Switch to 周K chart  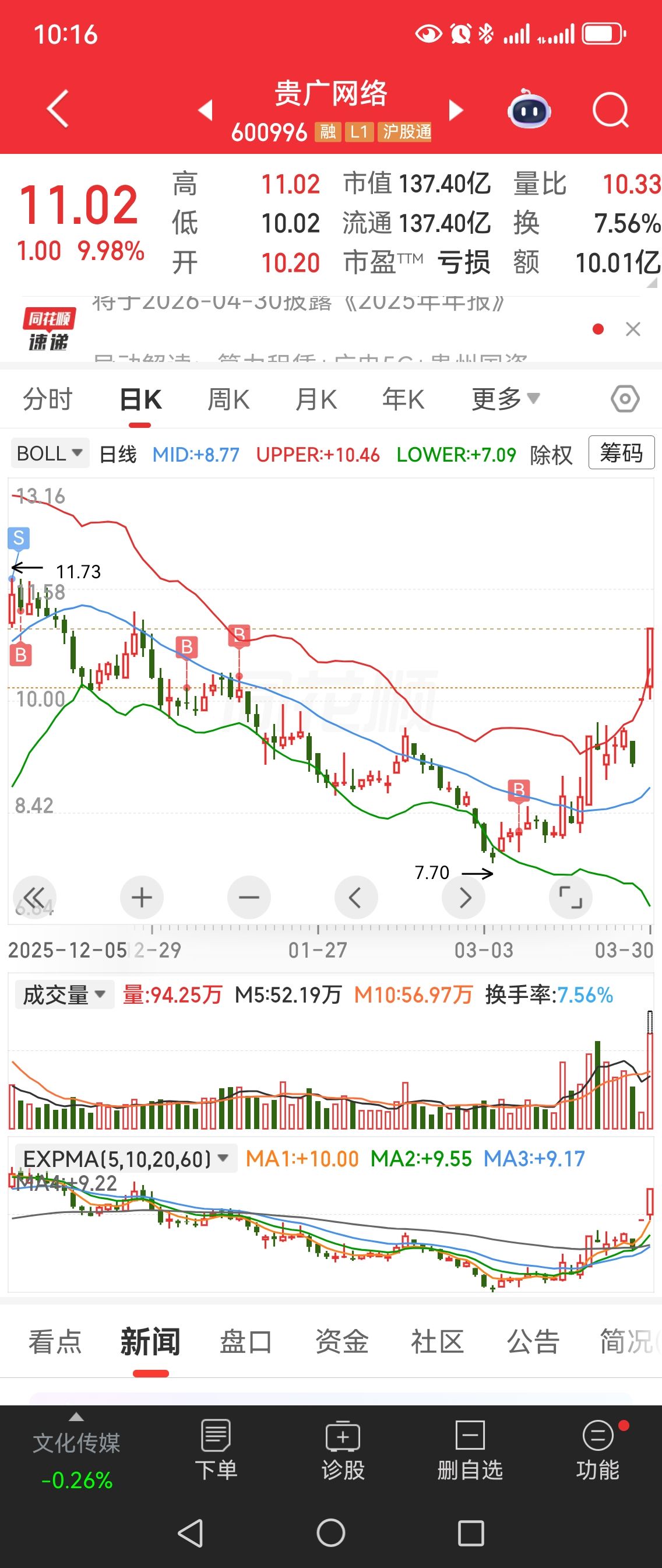[228, 400]
